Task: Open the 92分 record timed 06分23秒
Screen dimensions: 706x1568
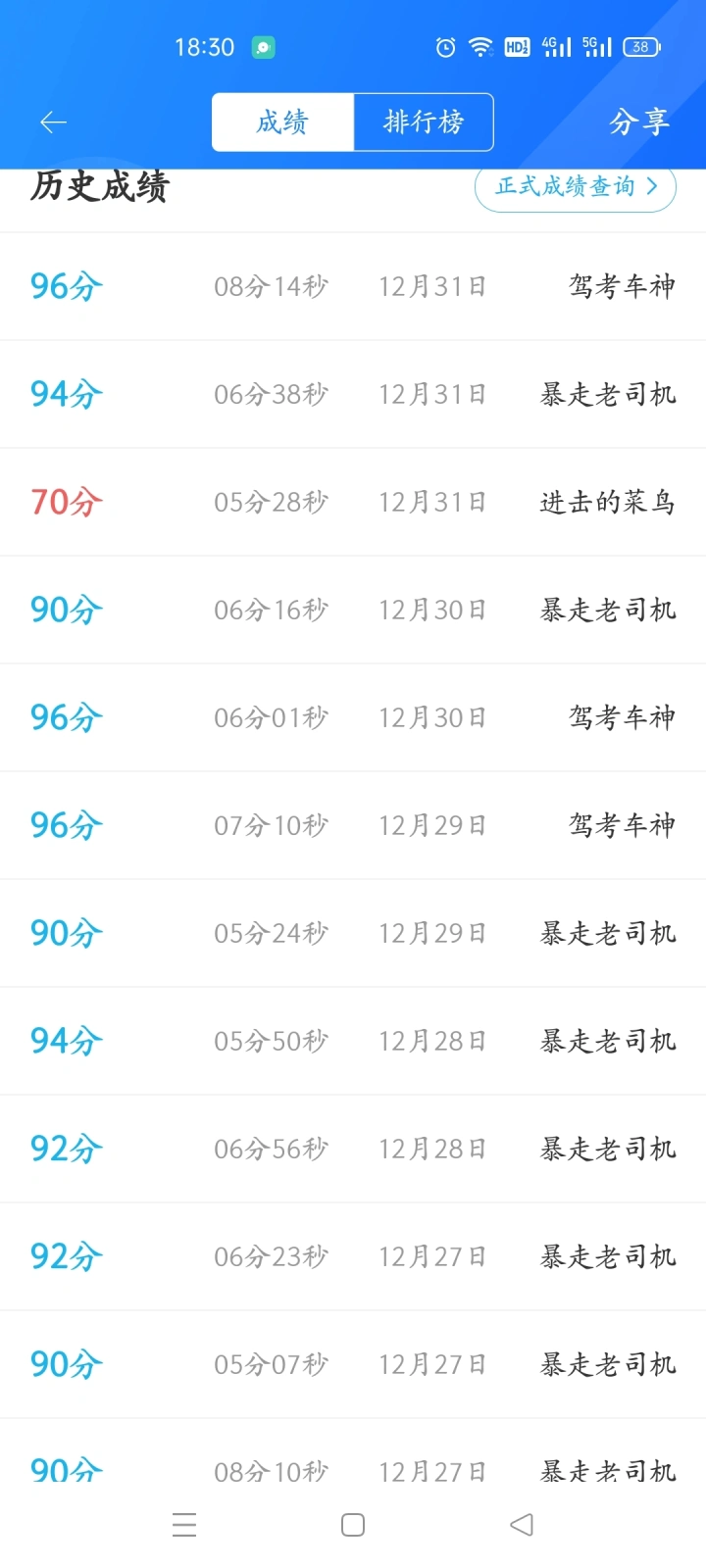Action: [x=353, y=1256]
